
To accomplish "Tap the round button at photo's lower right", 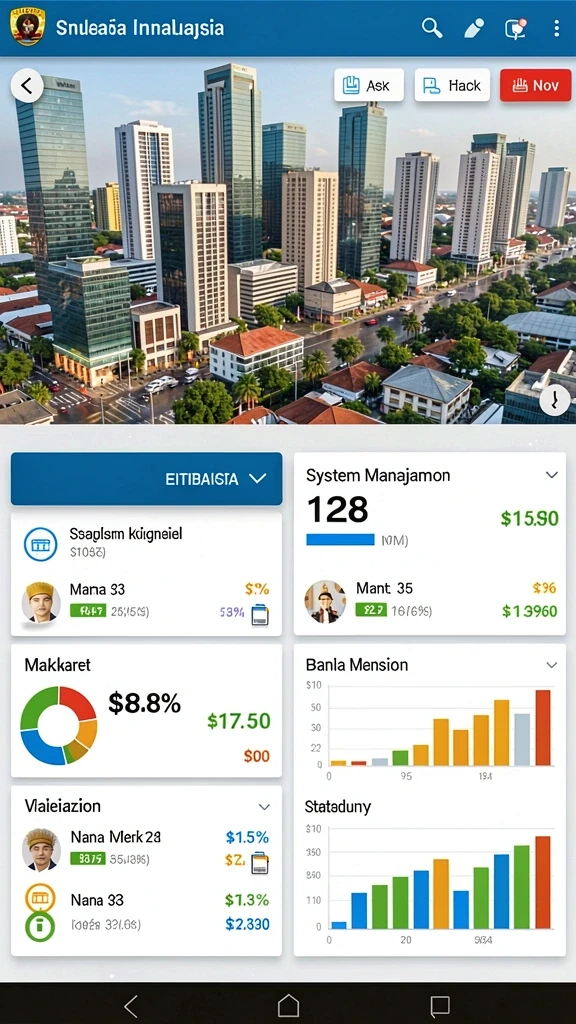I will coord(555,400).
